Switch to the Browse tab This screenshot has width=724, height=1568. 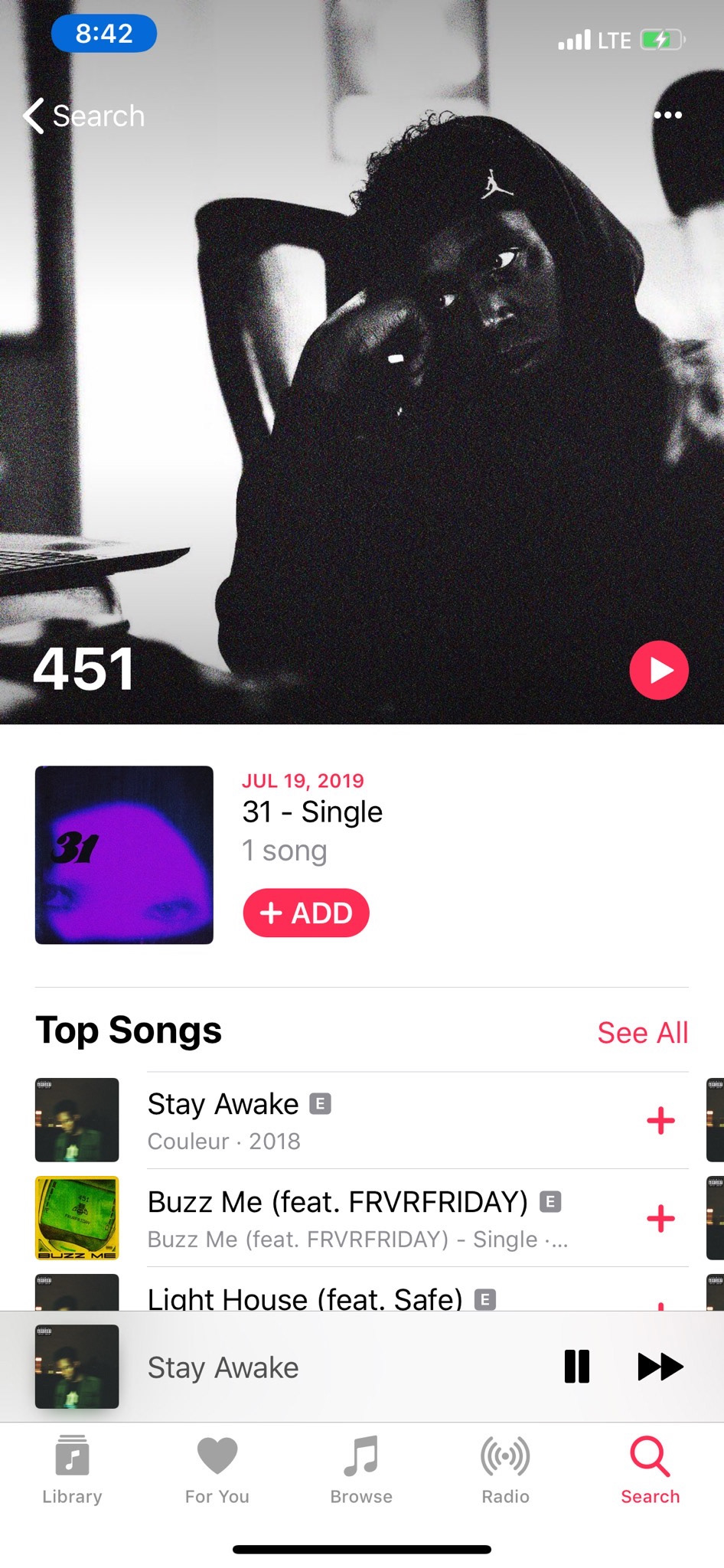(x=361, y=1470)
